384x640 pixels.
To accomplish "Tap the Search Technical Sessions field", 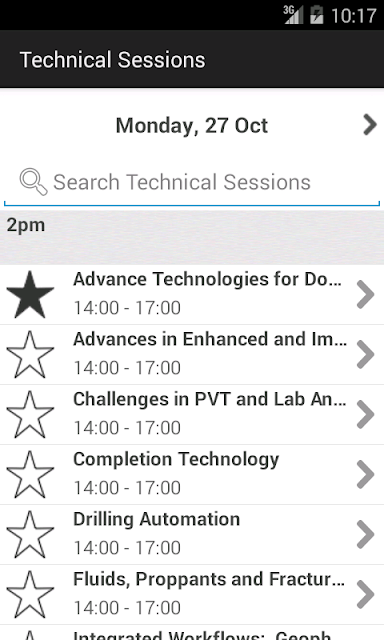I will tap(192, 182).
